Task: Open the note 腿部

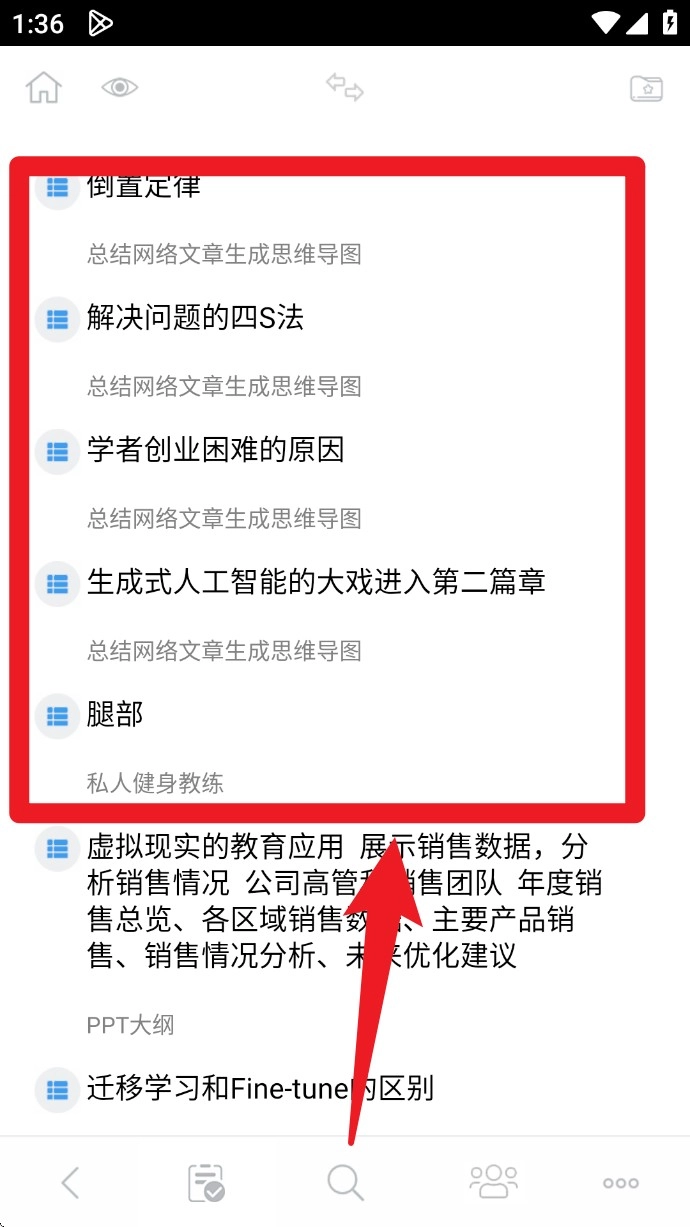Action: (x=115, y=714)
